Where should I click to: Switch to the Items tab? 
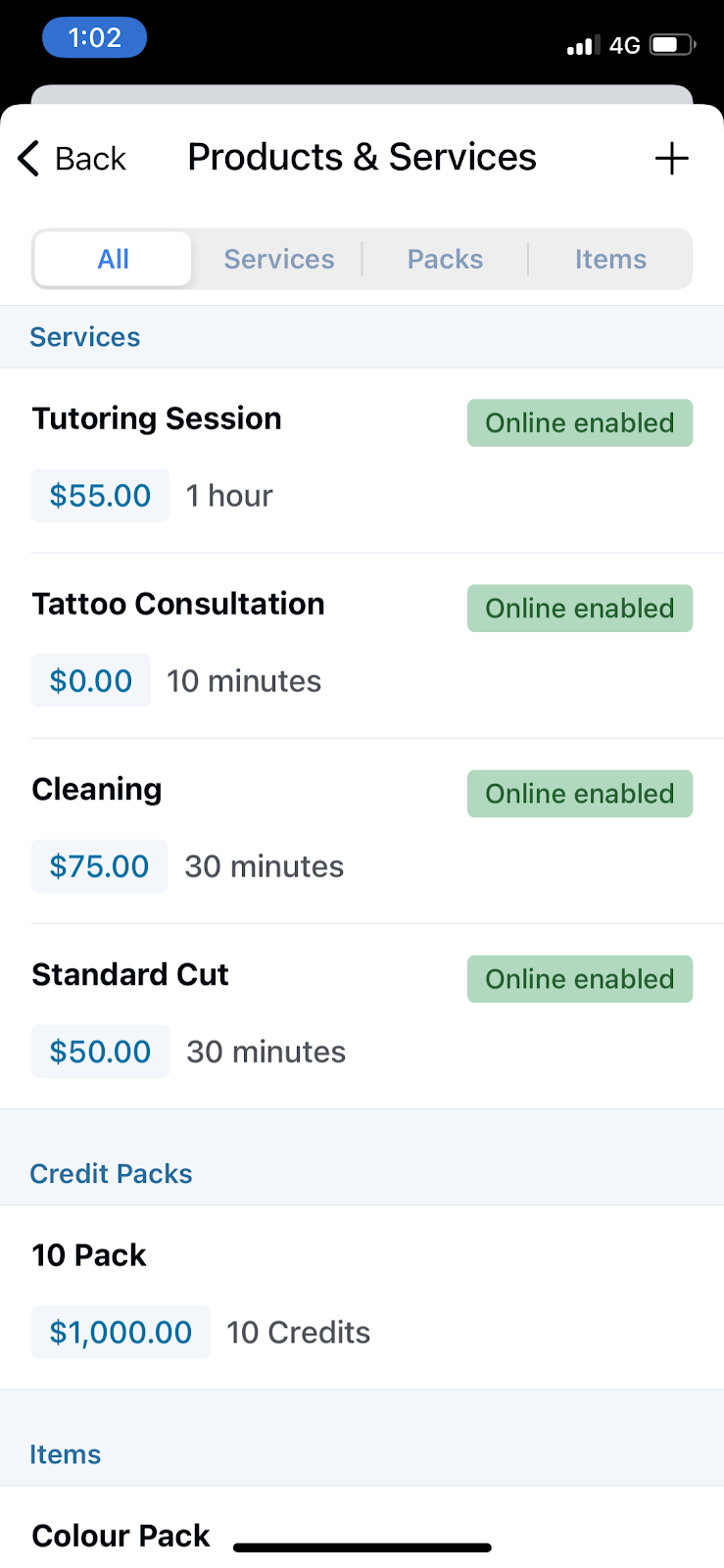(x=610, y=259)
